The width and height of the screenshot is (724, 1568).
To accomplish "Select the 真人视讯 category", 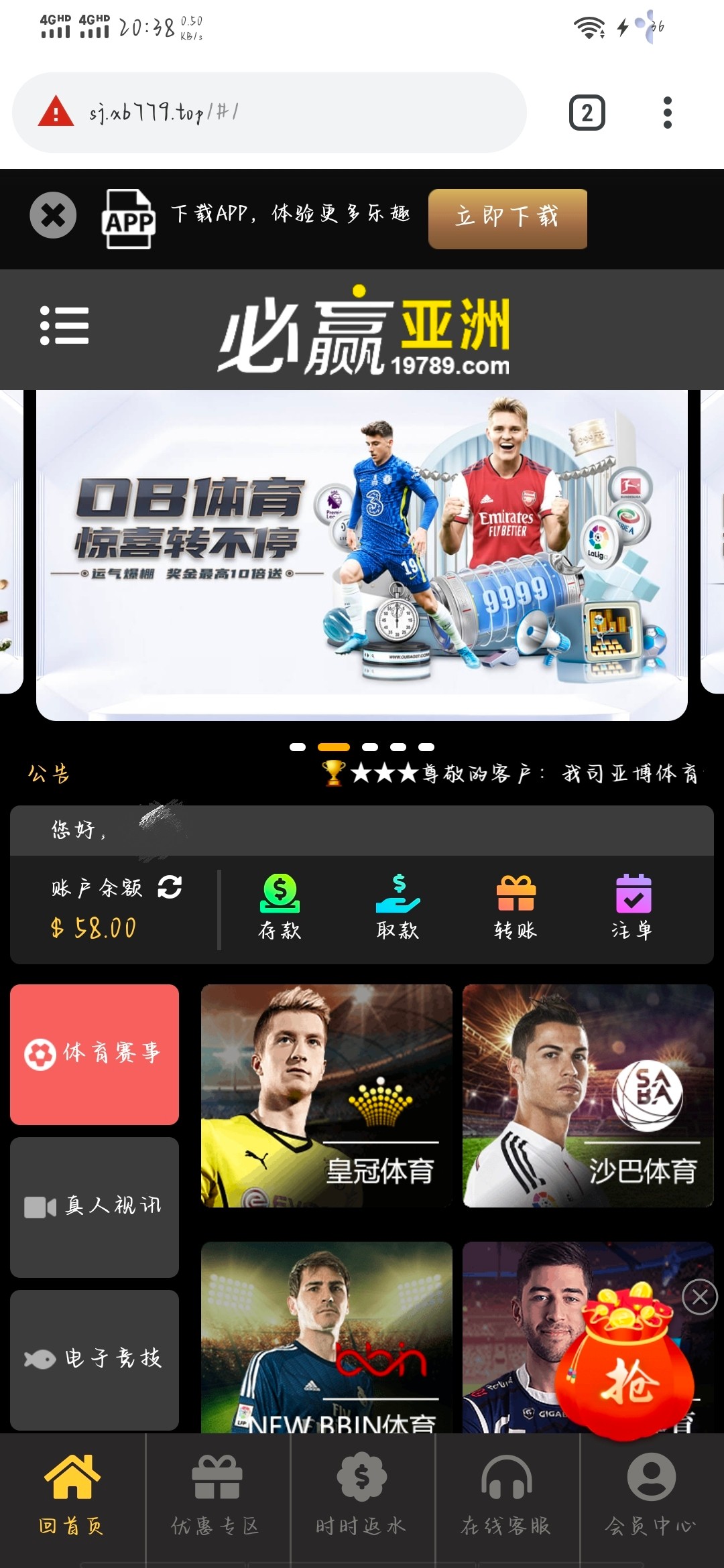I will tap(95, 1207).
